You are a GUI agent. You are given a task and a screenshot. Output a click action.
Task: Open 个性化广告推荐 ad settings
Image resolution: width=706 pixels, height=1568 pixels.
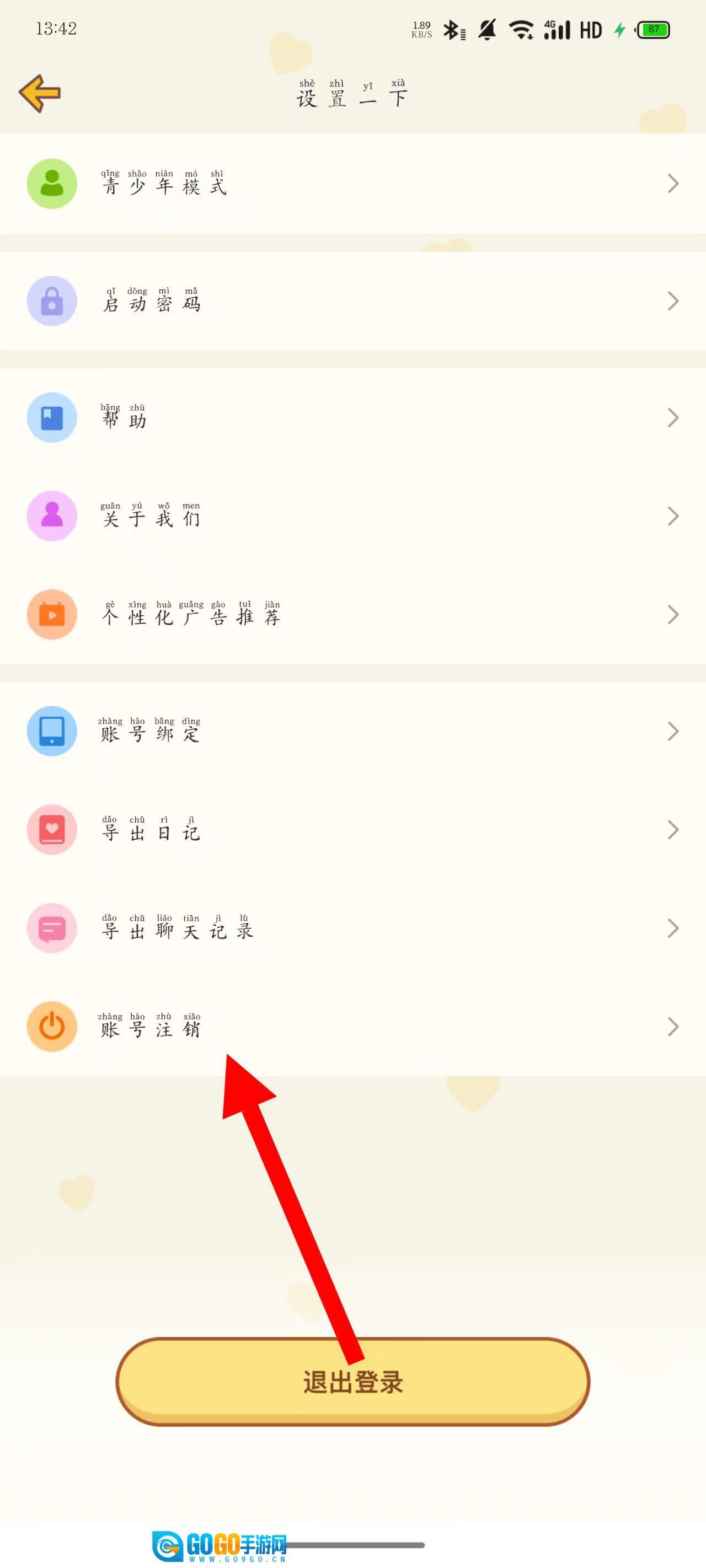point(352,615)
